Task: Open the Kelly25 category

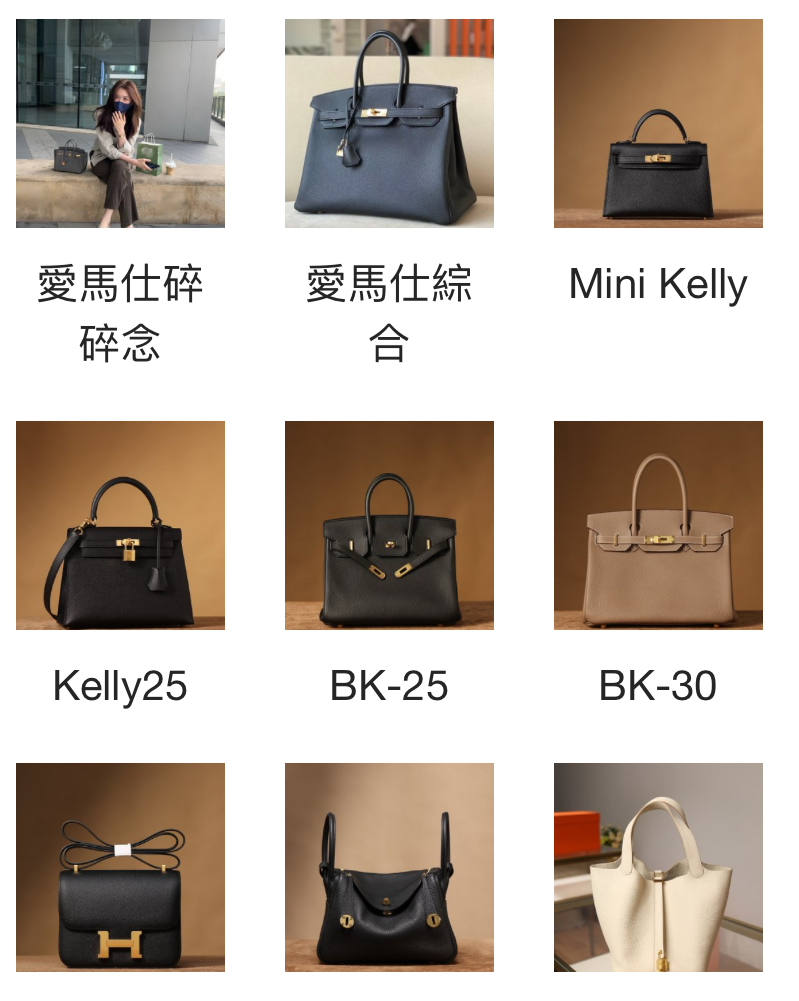Action: click(120, 525)
